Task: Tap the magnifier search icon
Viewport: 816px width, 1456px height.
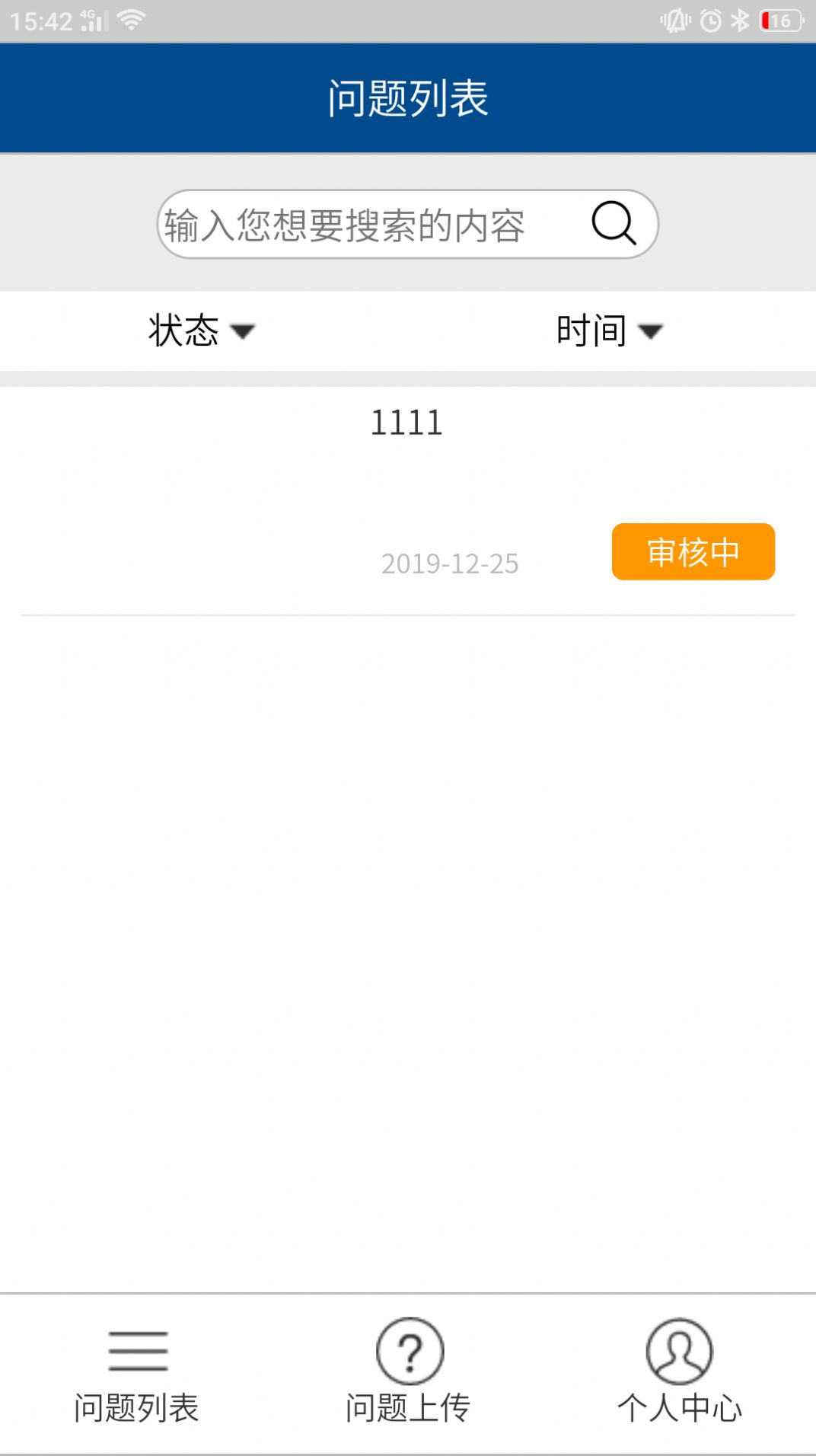Action: click(x=614, y=223)
